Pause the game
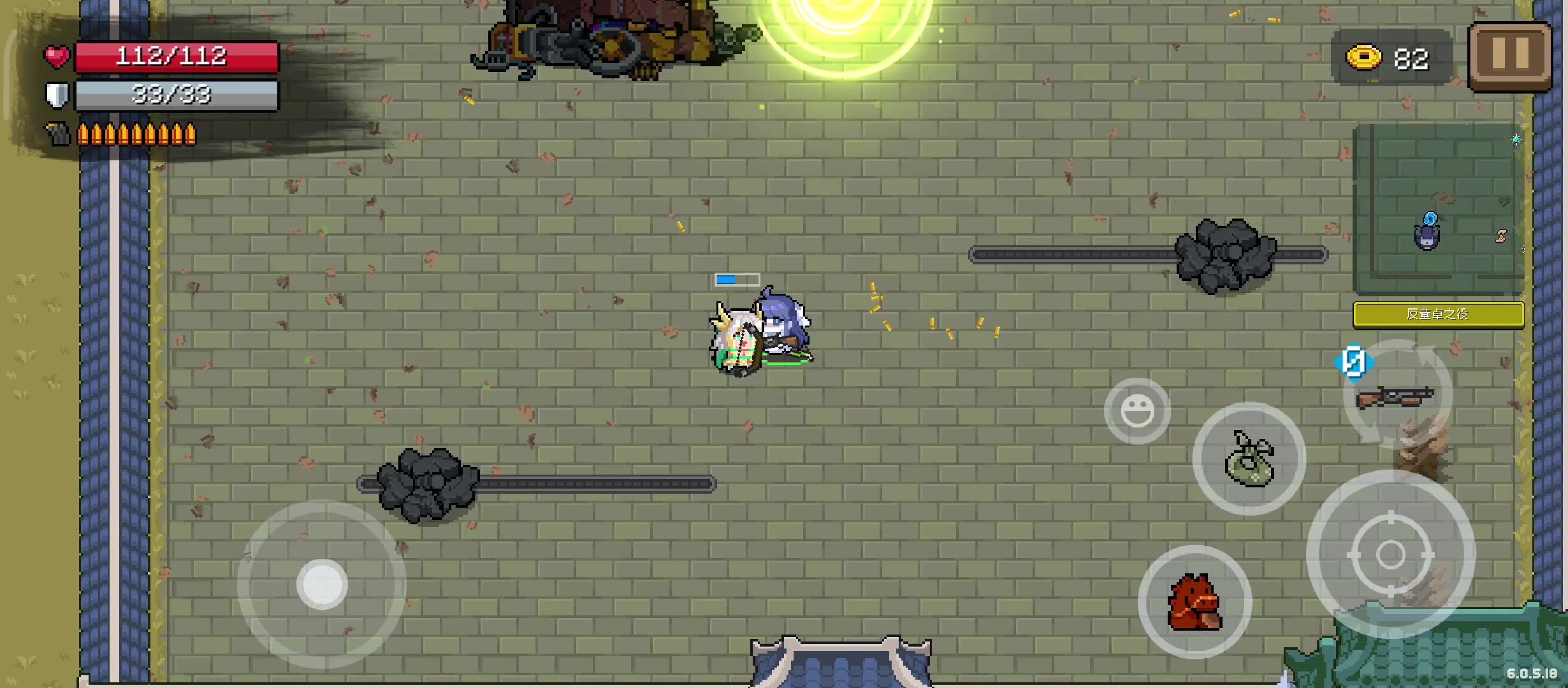This screenshot has width=1568, height=688. (x=1509, y=56)
